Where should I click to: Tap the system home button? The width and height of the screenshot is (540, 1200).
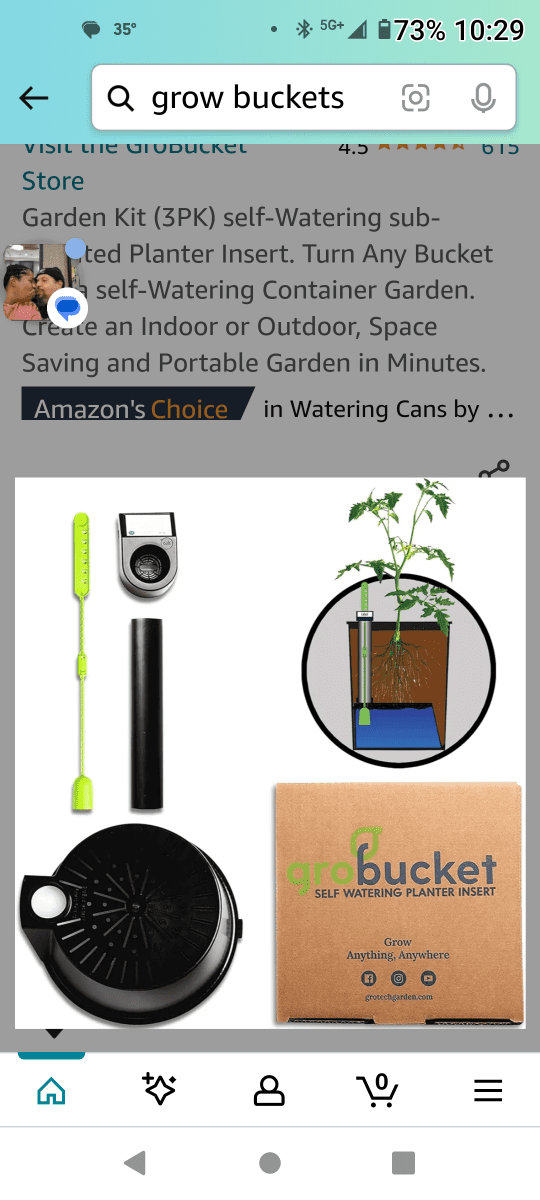270,1162
